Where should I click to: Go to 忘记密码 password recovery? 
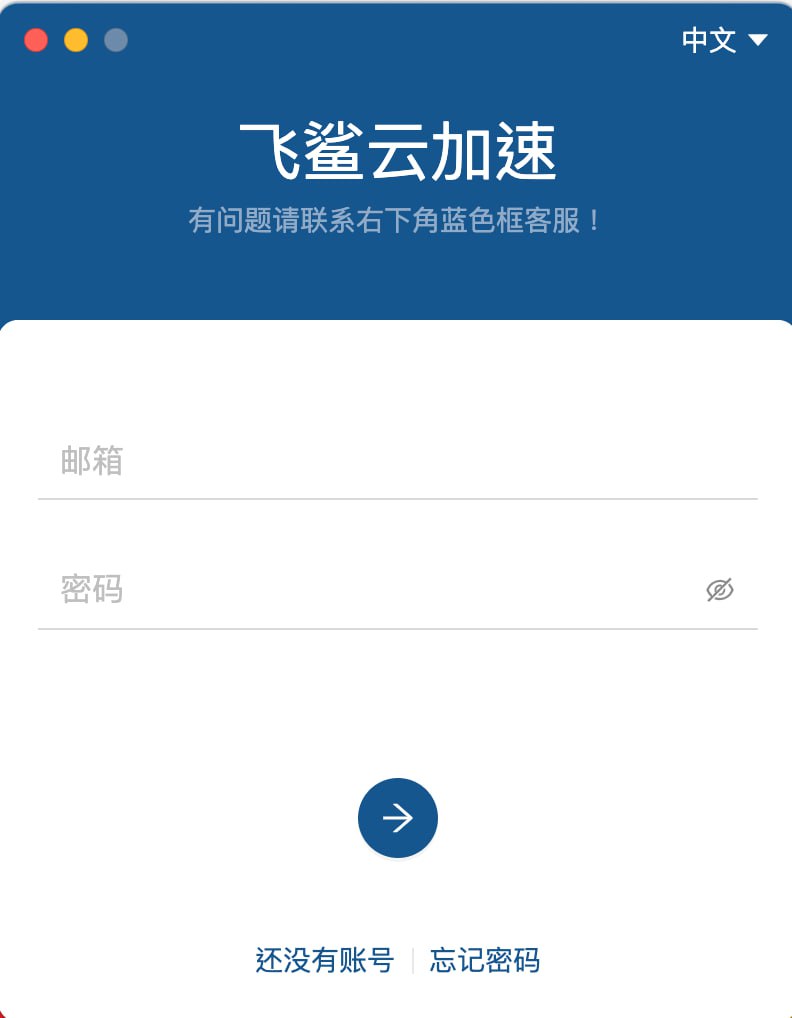(485, 961)
